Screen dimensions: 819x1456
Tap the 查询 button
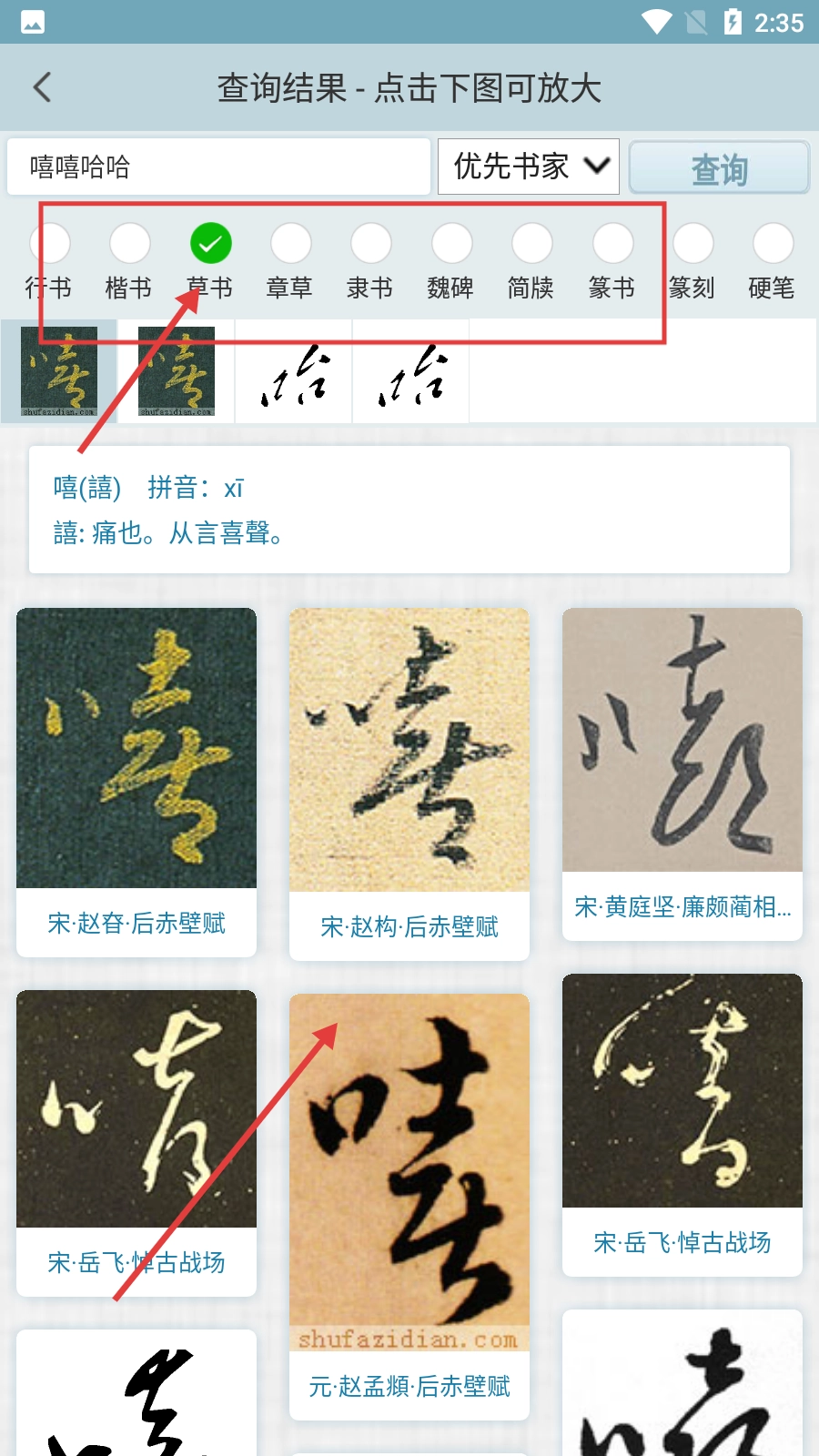719,167
